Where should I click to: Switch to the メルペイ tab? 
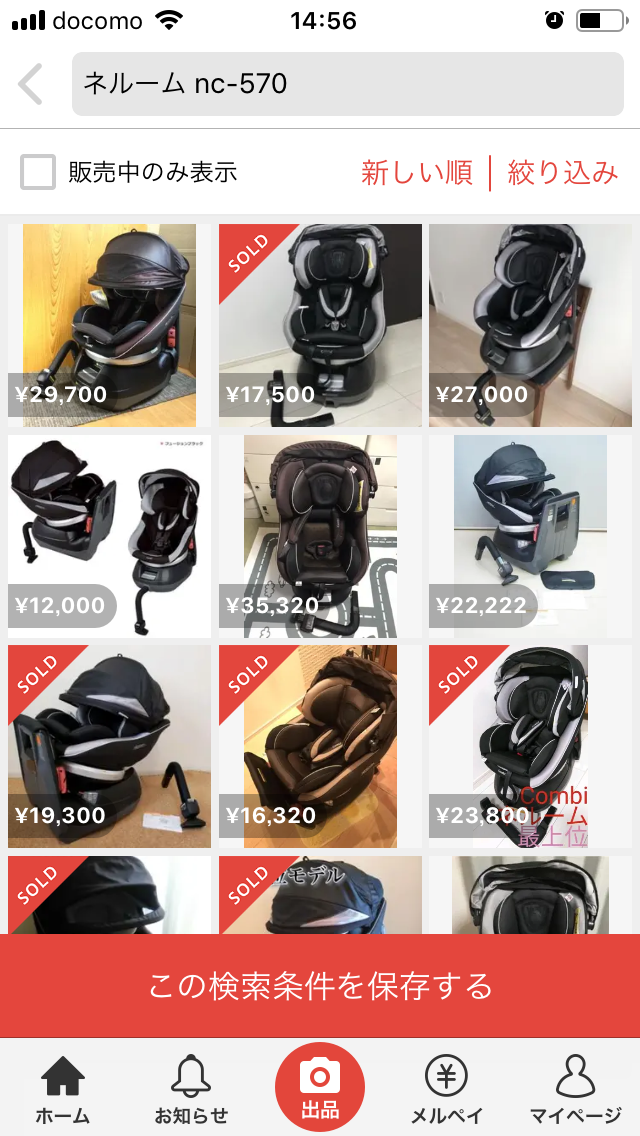(x=447, y=1090)
